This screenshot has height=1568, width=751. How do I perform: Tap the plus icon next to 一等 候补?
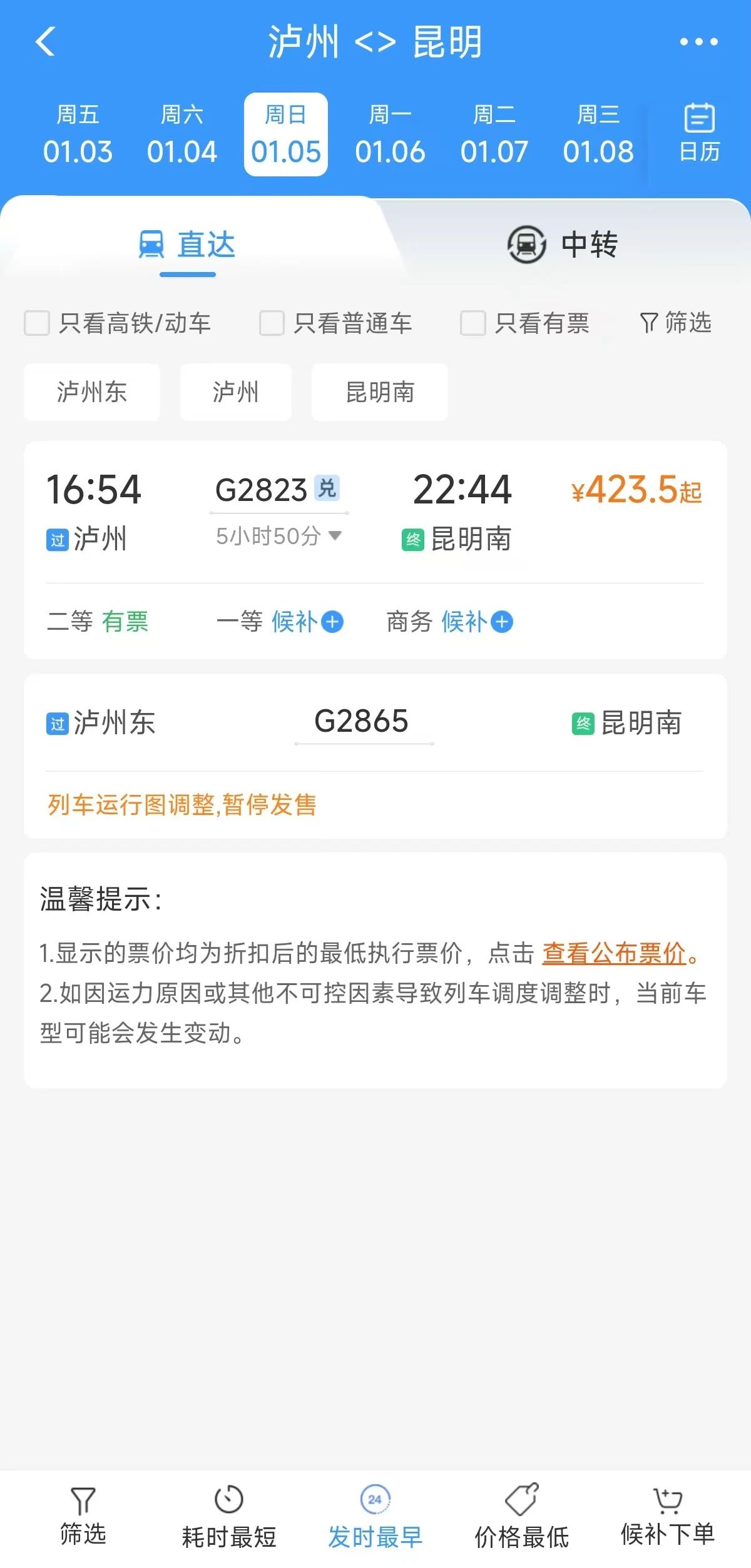(332, 622)
